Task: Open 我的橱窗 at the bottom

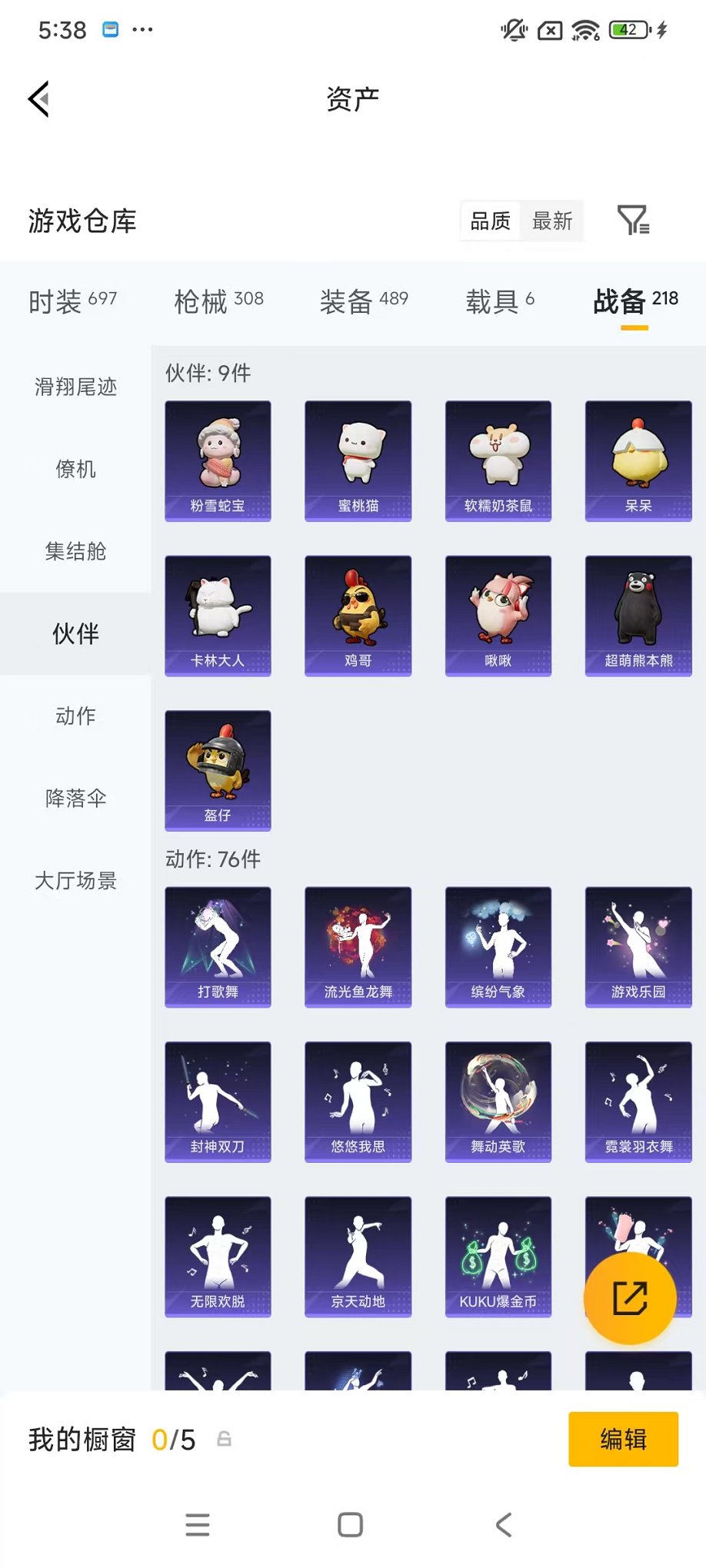Action: point(82,1438)
